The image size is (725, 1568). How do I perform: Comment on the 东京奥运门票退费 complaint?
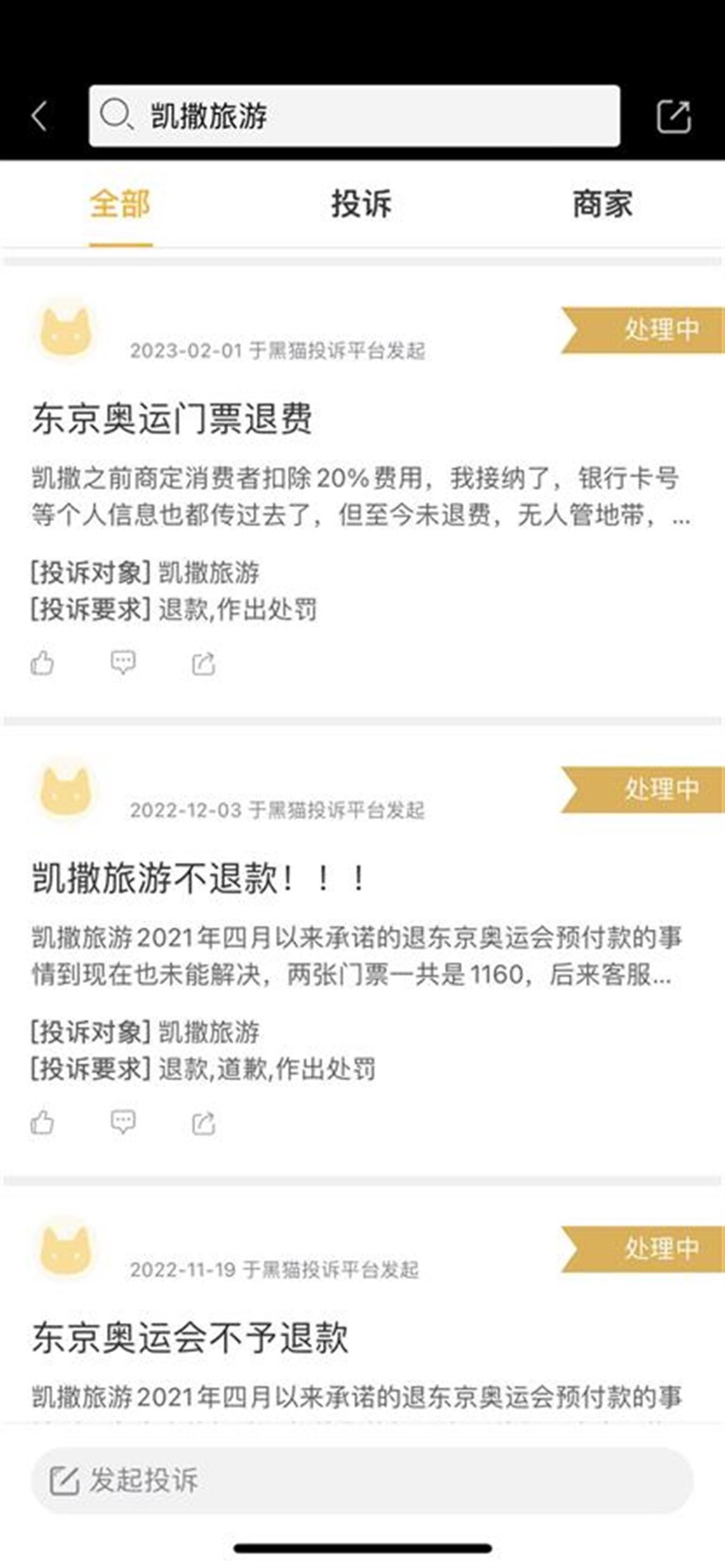tap(123, 663)
